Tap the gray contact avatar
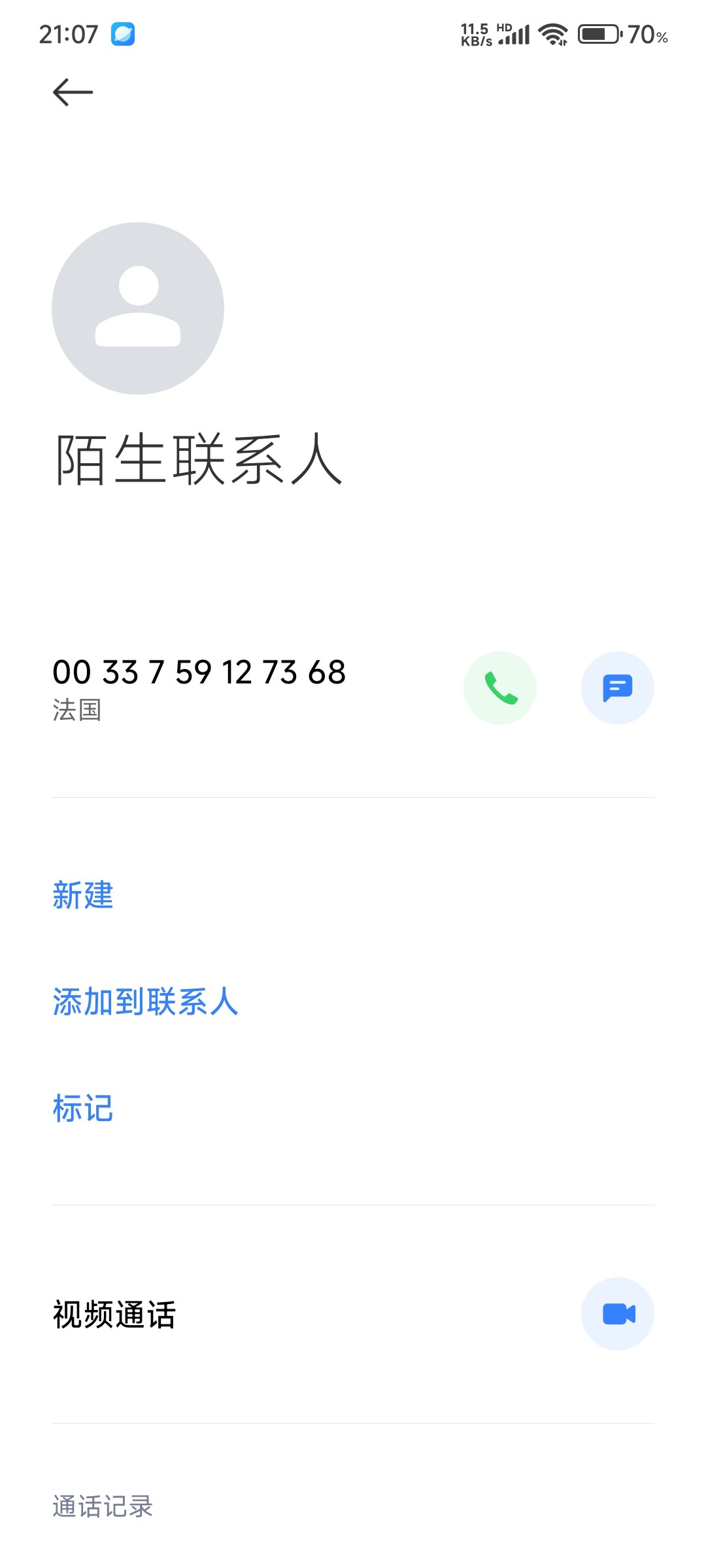 tap(138, 308)
